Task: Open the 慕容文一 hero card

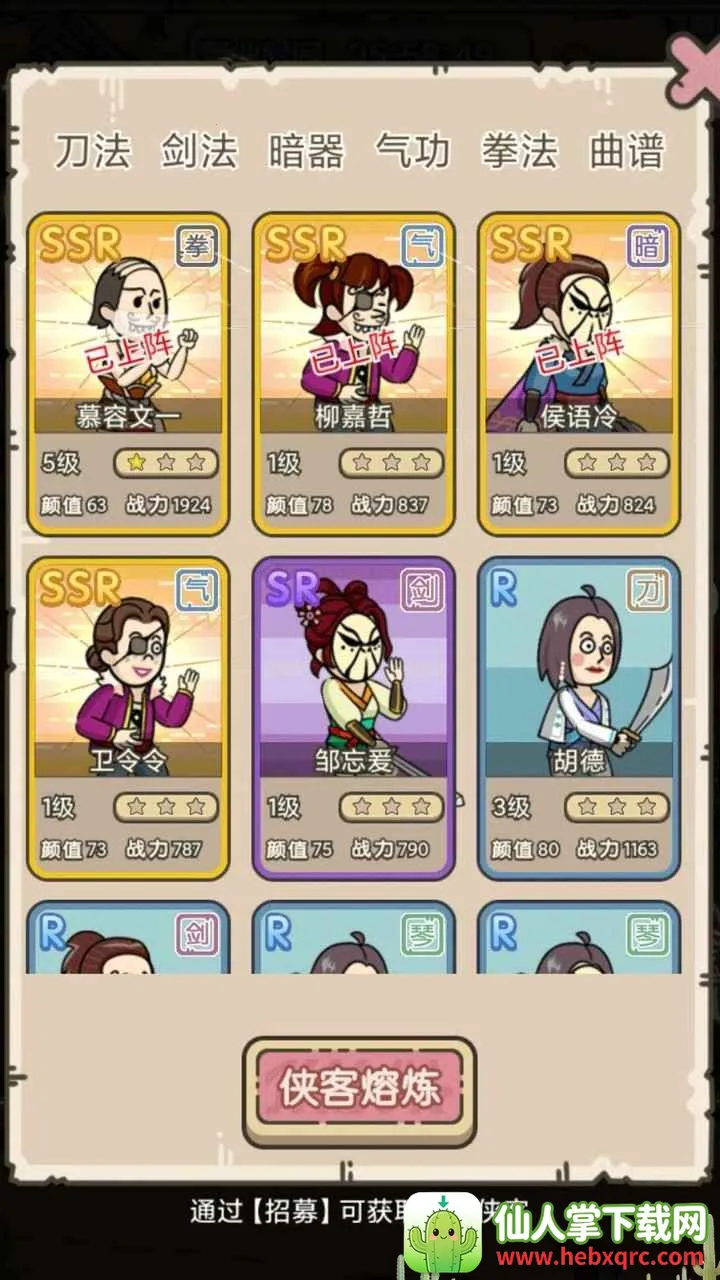Action: coord(128,375)
